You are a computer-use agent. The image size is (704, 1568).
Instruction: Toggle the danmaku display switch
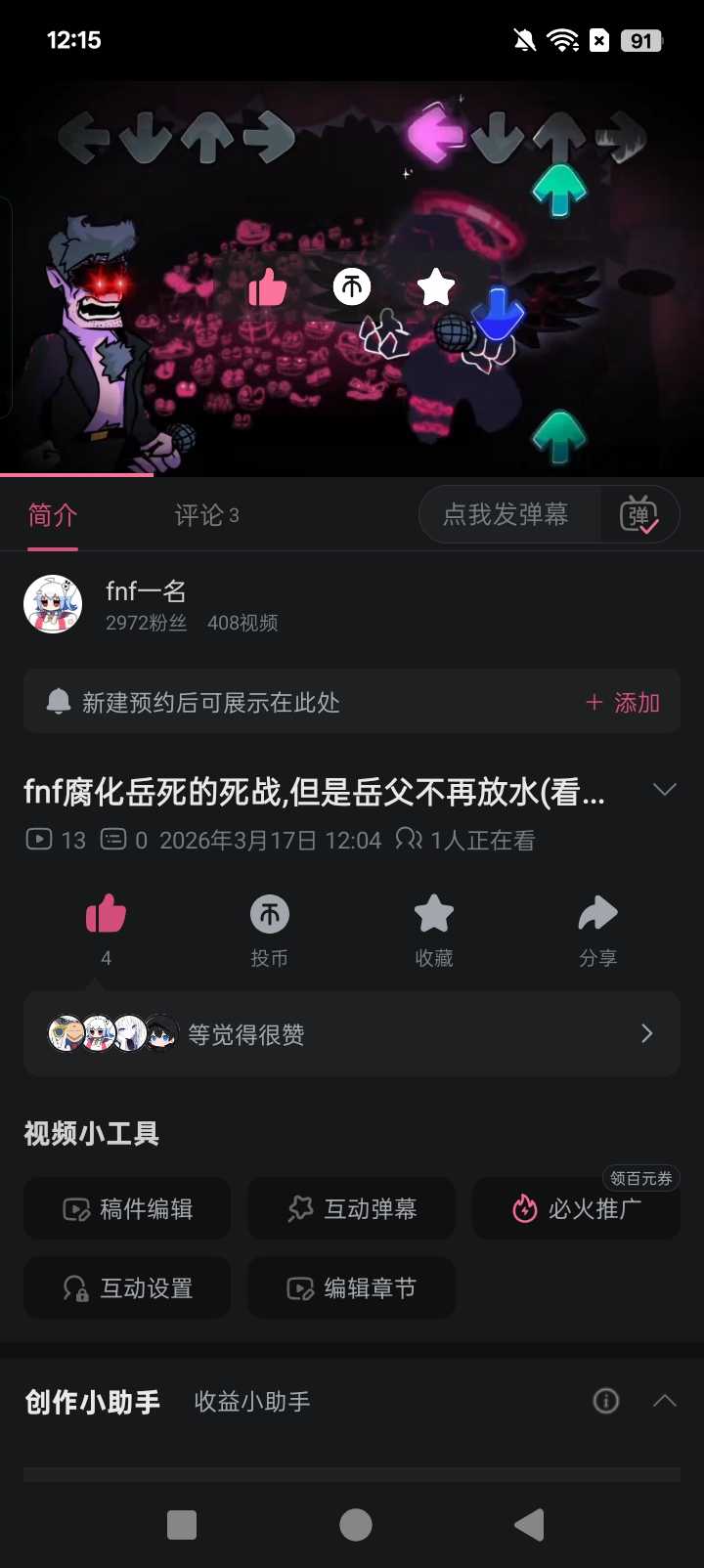coord(639,515)
